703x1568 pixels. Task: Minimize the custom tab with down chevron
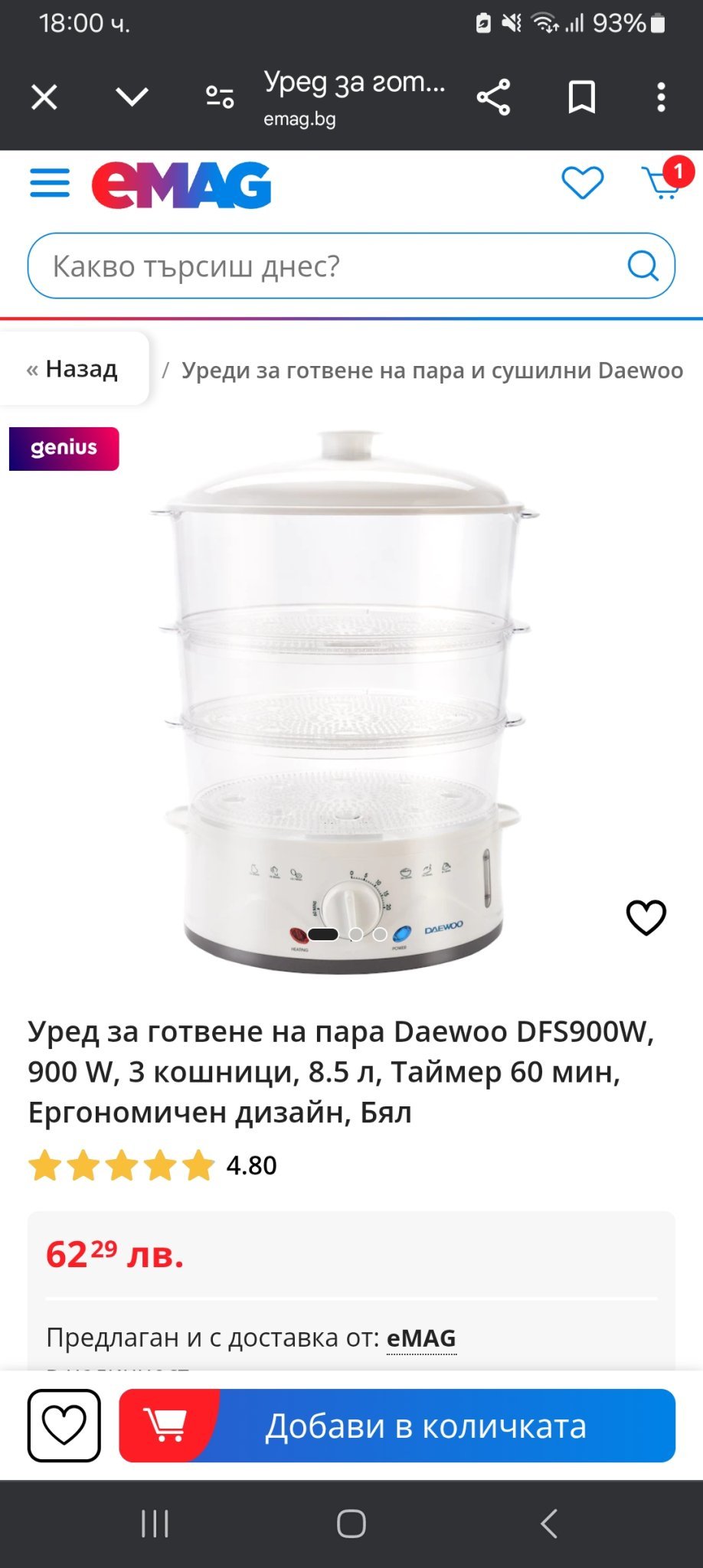click(x=132, y=97)
